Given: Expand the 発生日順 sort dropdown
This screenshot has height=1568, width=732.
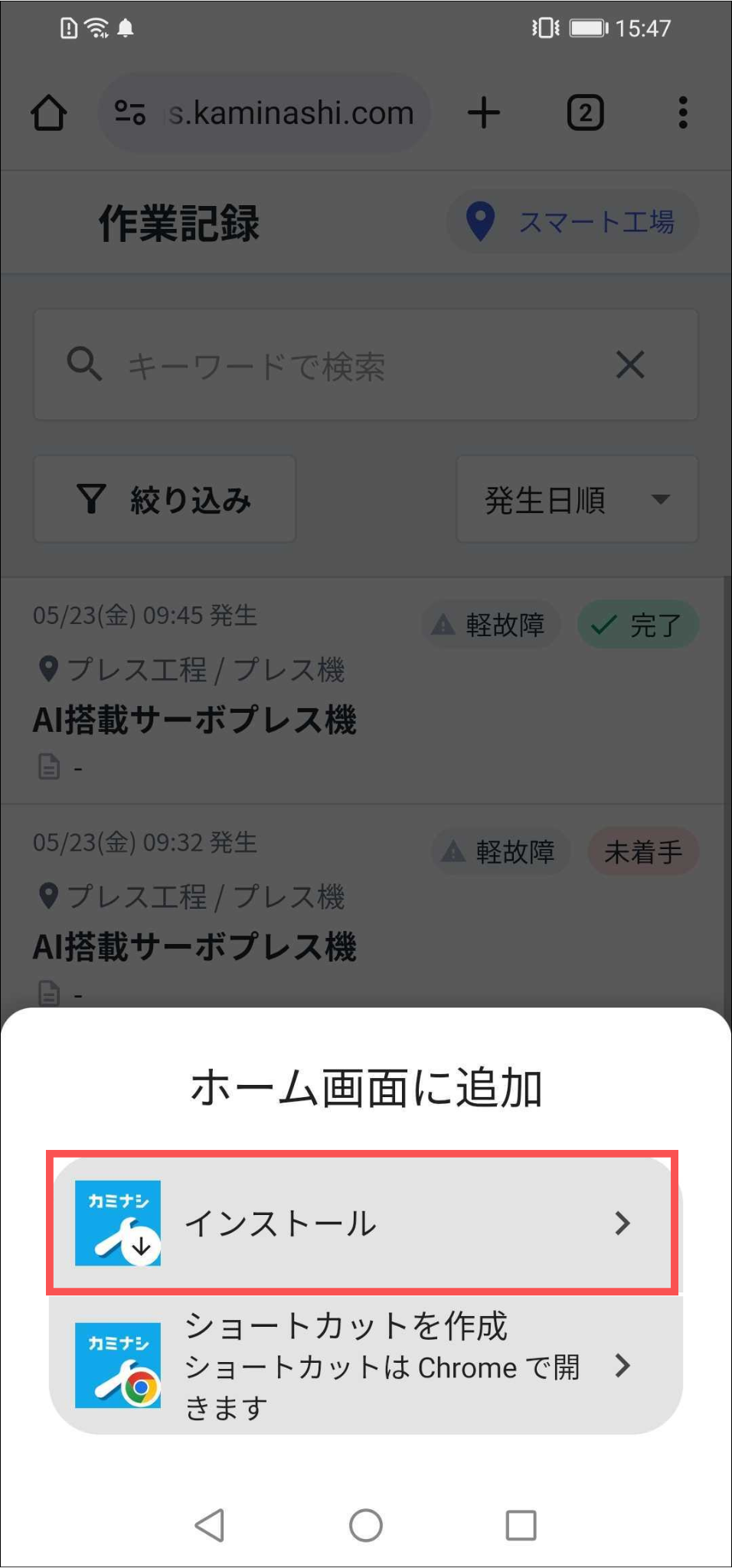Looking at the screenshot, I should (577, 499).
